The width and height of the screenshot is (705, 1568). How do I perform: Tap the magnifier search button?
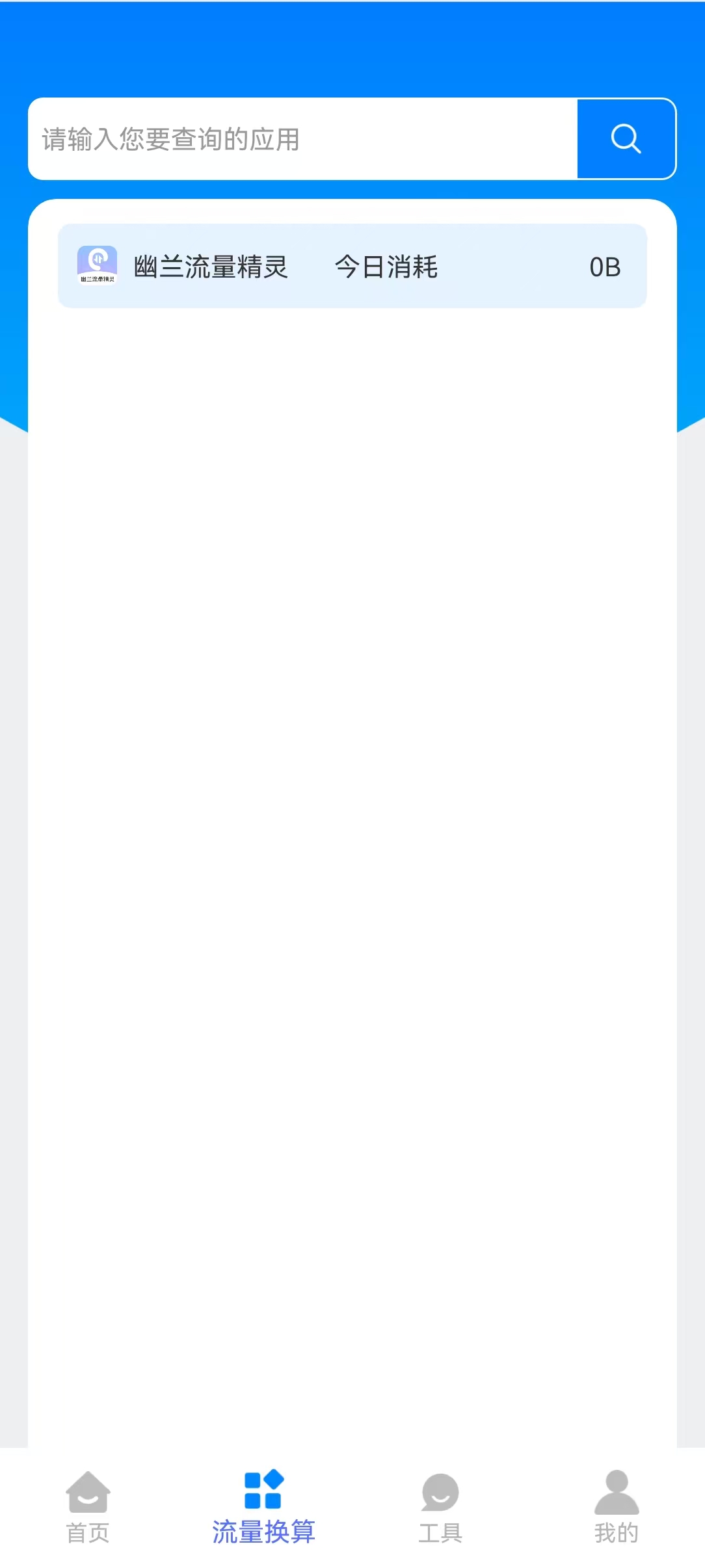tap(626, 139)
